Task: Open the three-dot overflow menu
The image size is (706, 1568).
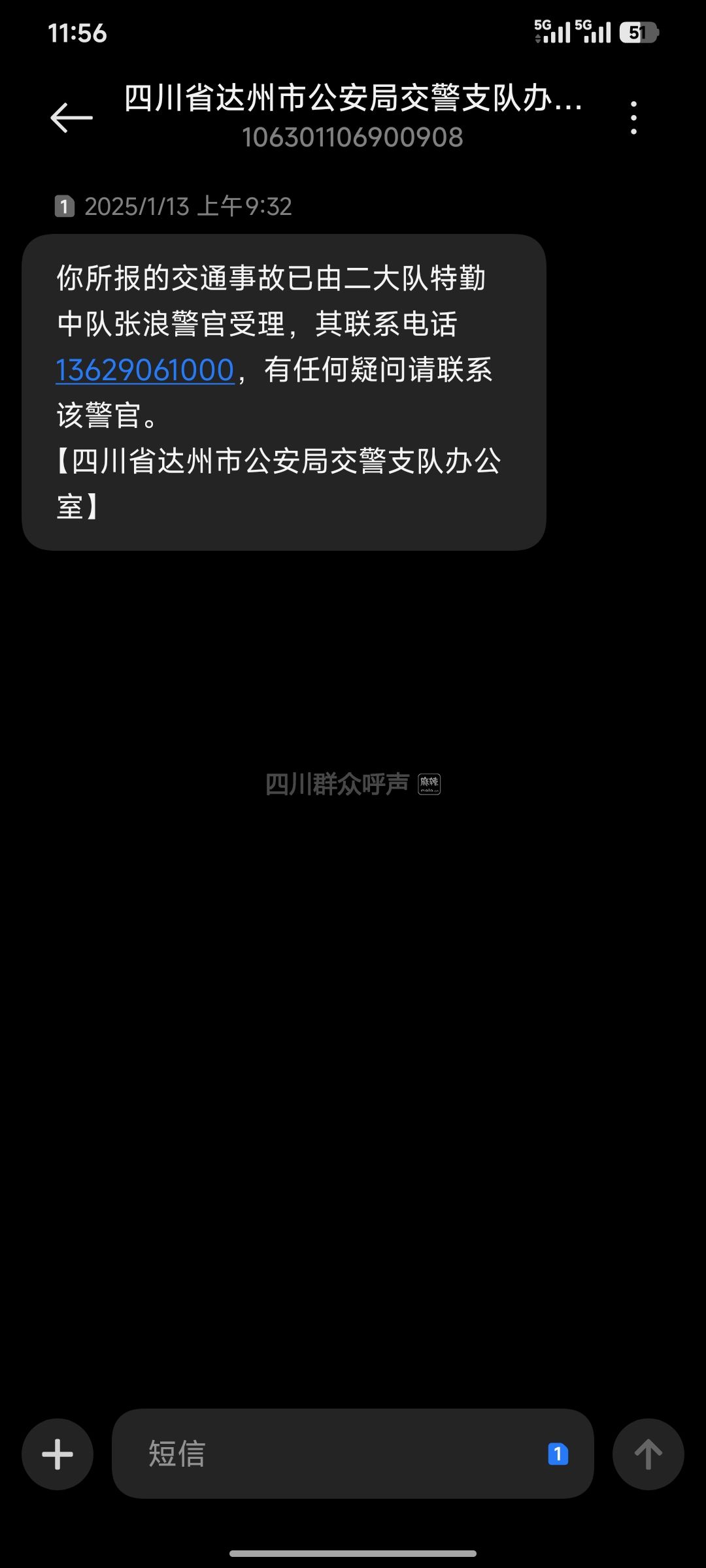Action: coord(633,118)
